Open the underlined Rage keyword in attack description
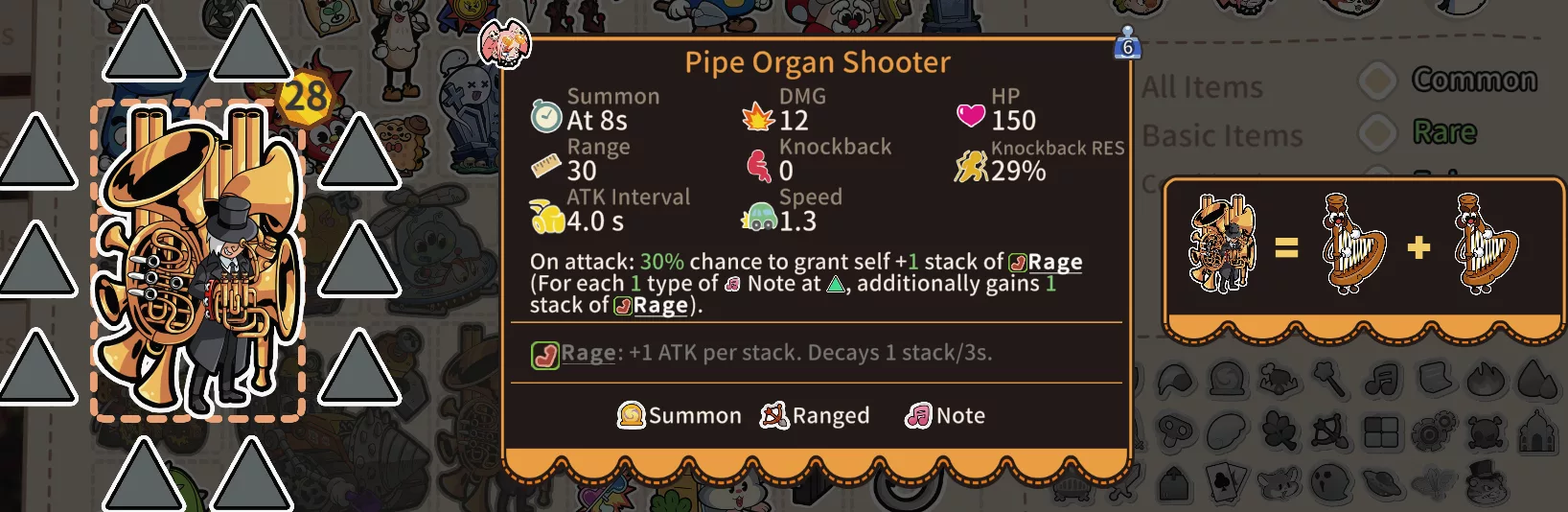The height and width of the screenshot is (512, 1568). [1054, 262]
